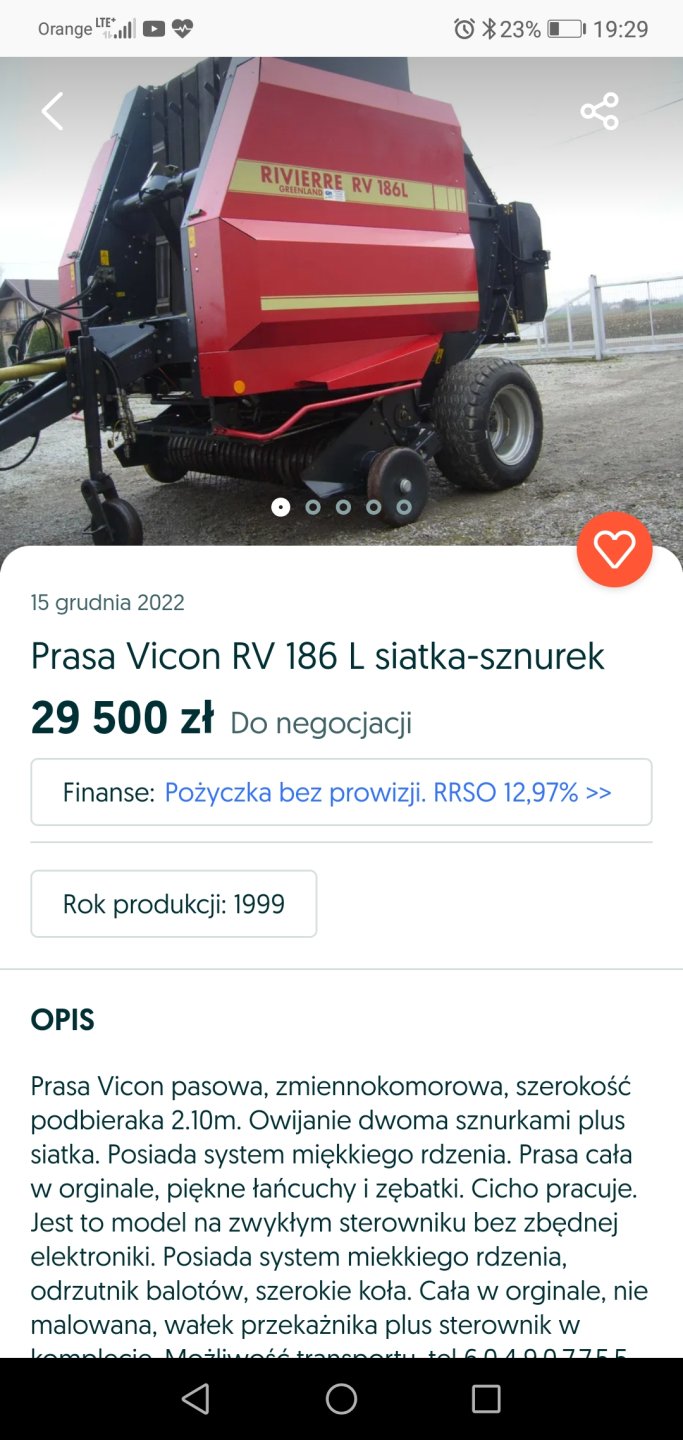Jump to the third photo indicator dot

tap(343, 507)
